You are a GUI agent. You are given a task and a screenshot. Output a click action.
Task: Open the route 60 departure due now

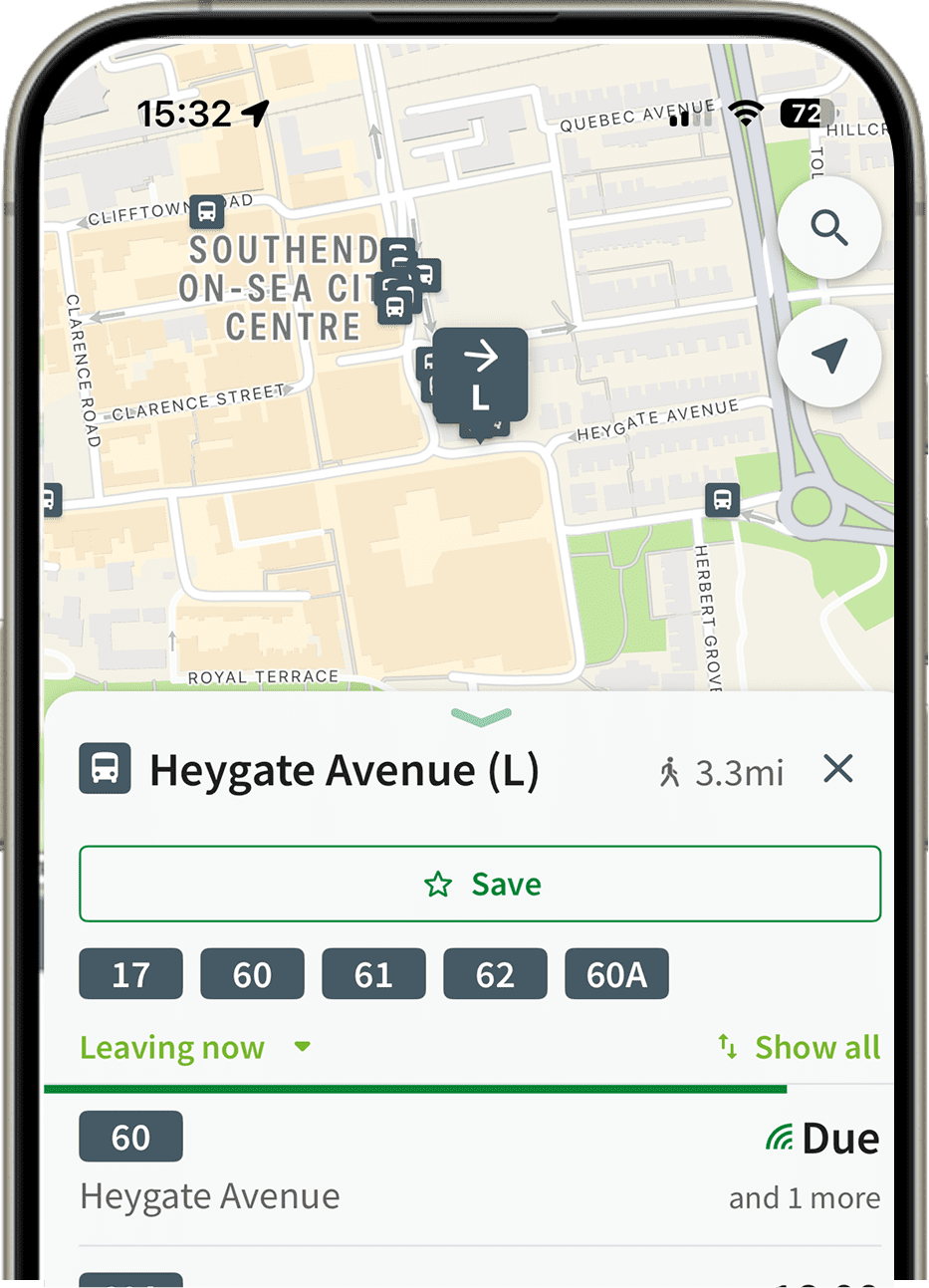click(480, 1165)
